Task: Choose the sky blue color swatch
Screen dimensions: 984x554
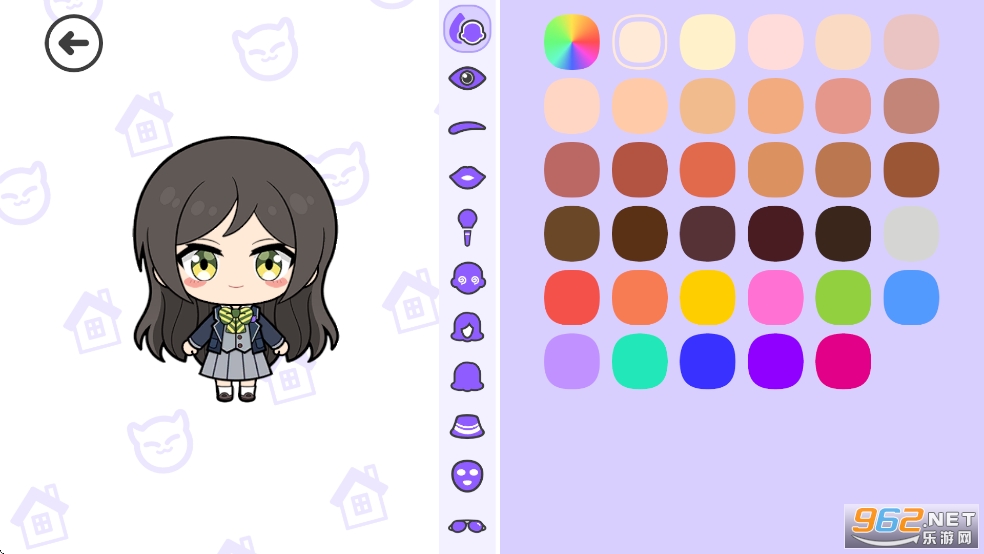Action: [912, 298]
